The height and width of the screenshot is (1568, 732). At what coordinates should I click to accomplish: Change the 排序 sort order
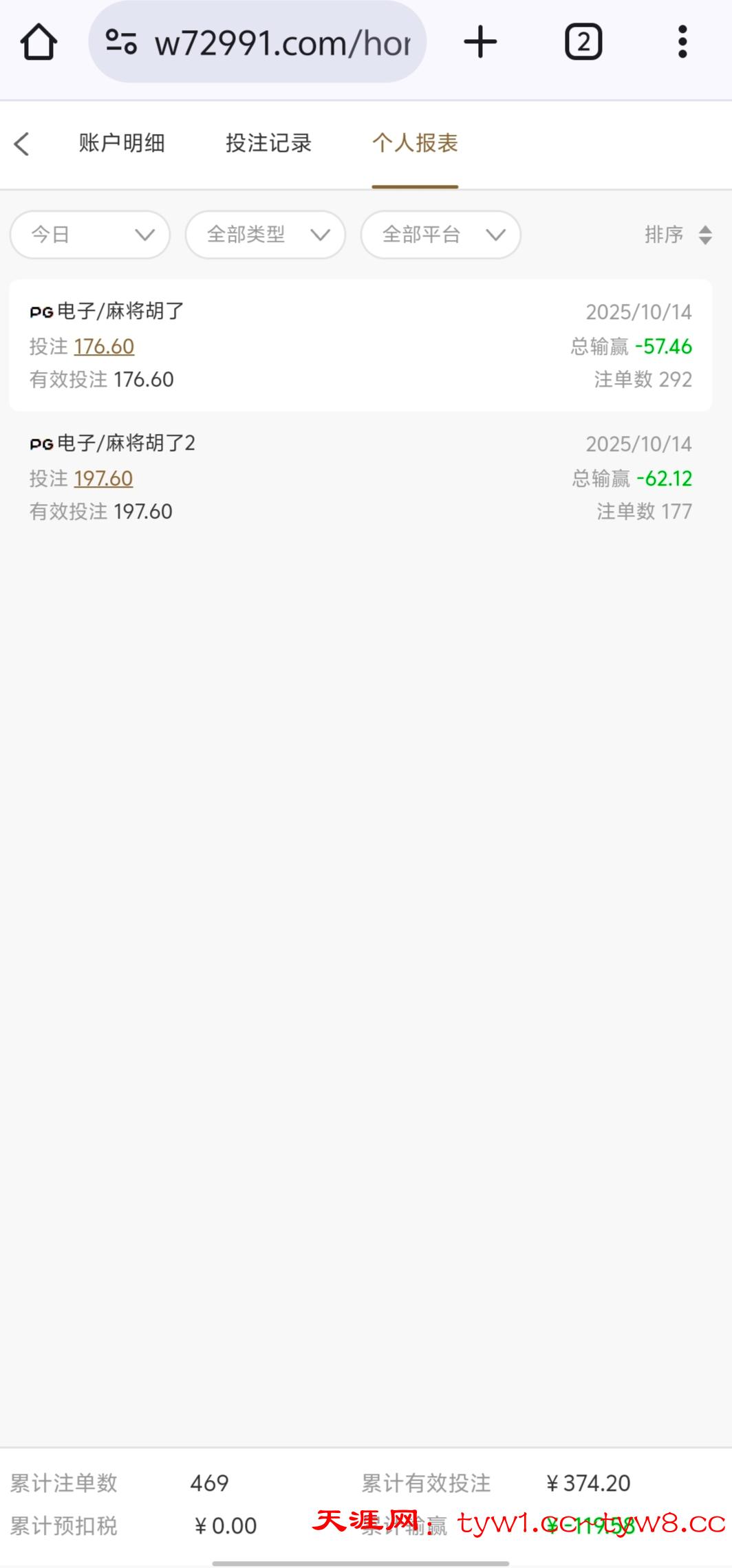tap(678, 235)
